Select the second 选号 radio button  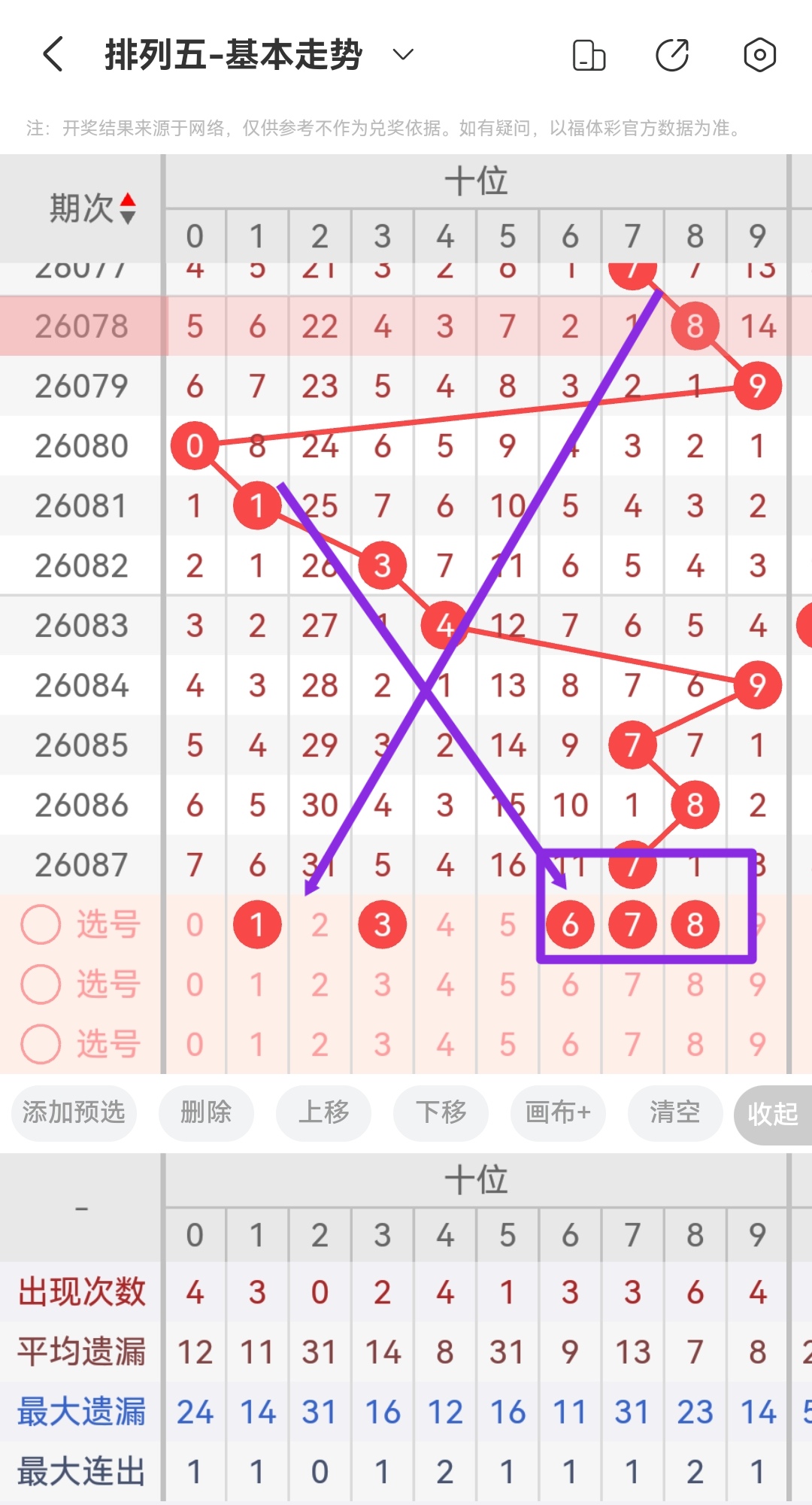(x=41, y=984)
